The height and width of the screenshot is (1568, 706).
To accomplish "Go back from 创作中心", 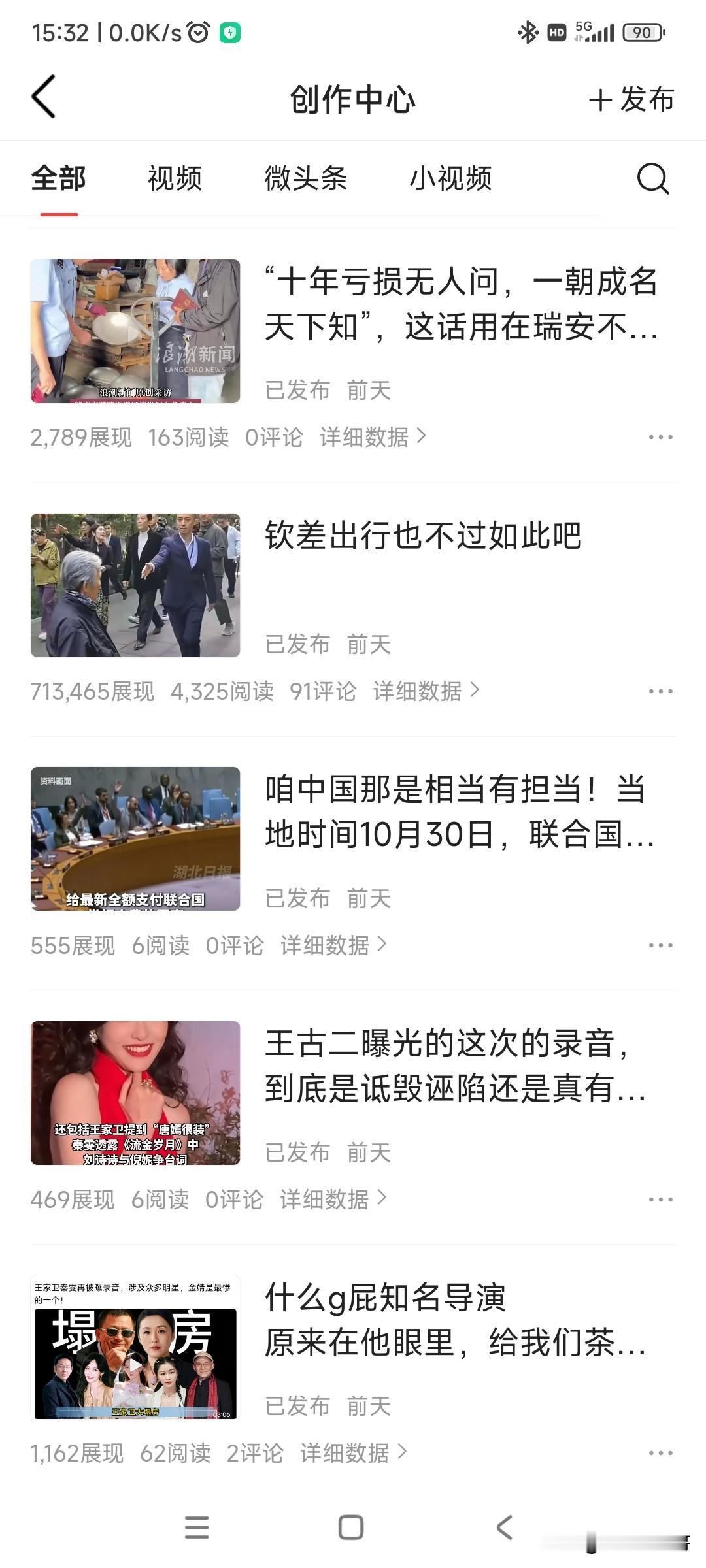I will point(44,97).
